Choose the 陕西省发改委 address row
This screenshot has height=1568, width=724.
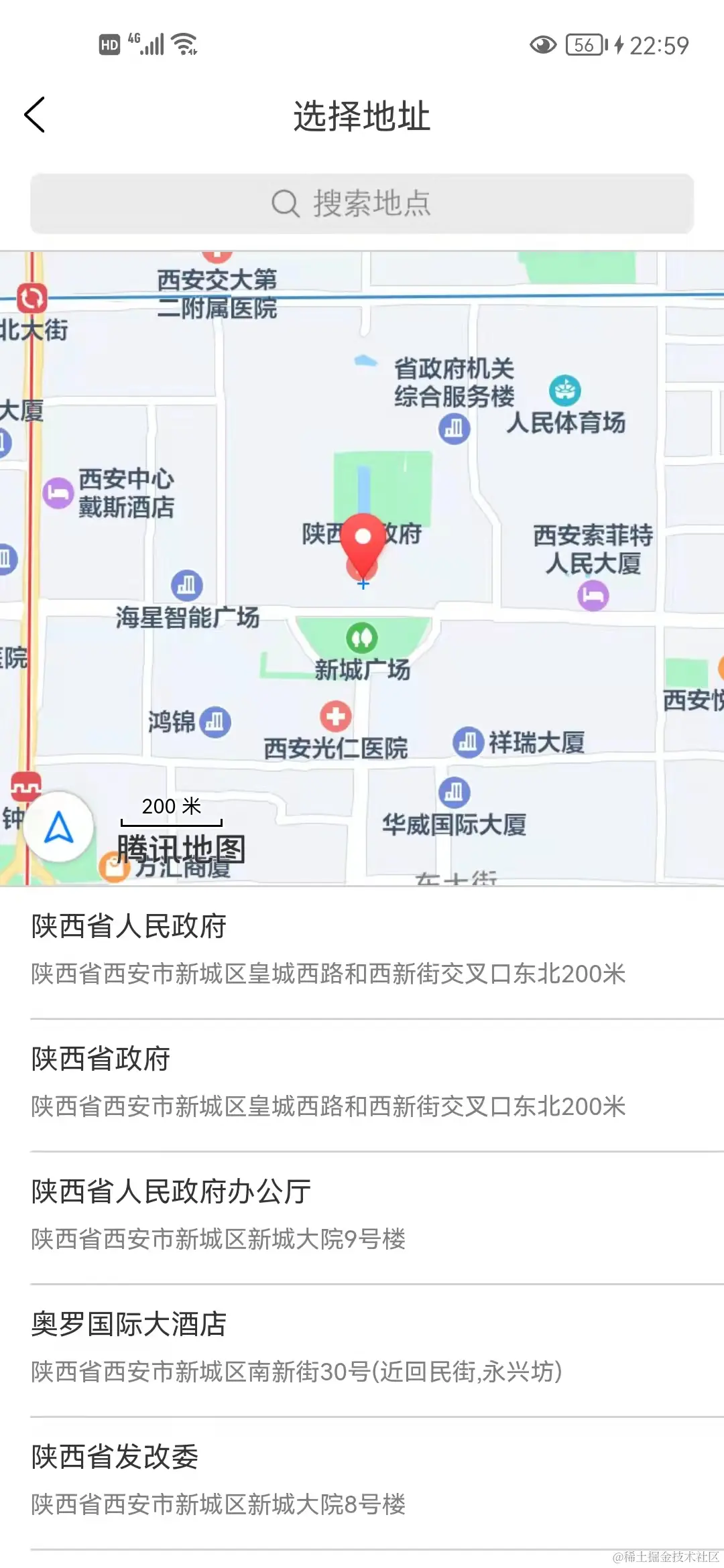[362, 1480]
